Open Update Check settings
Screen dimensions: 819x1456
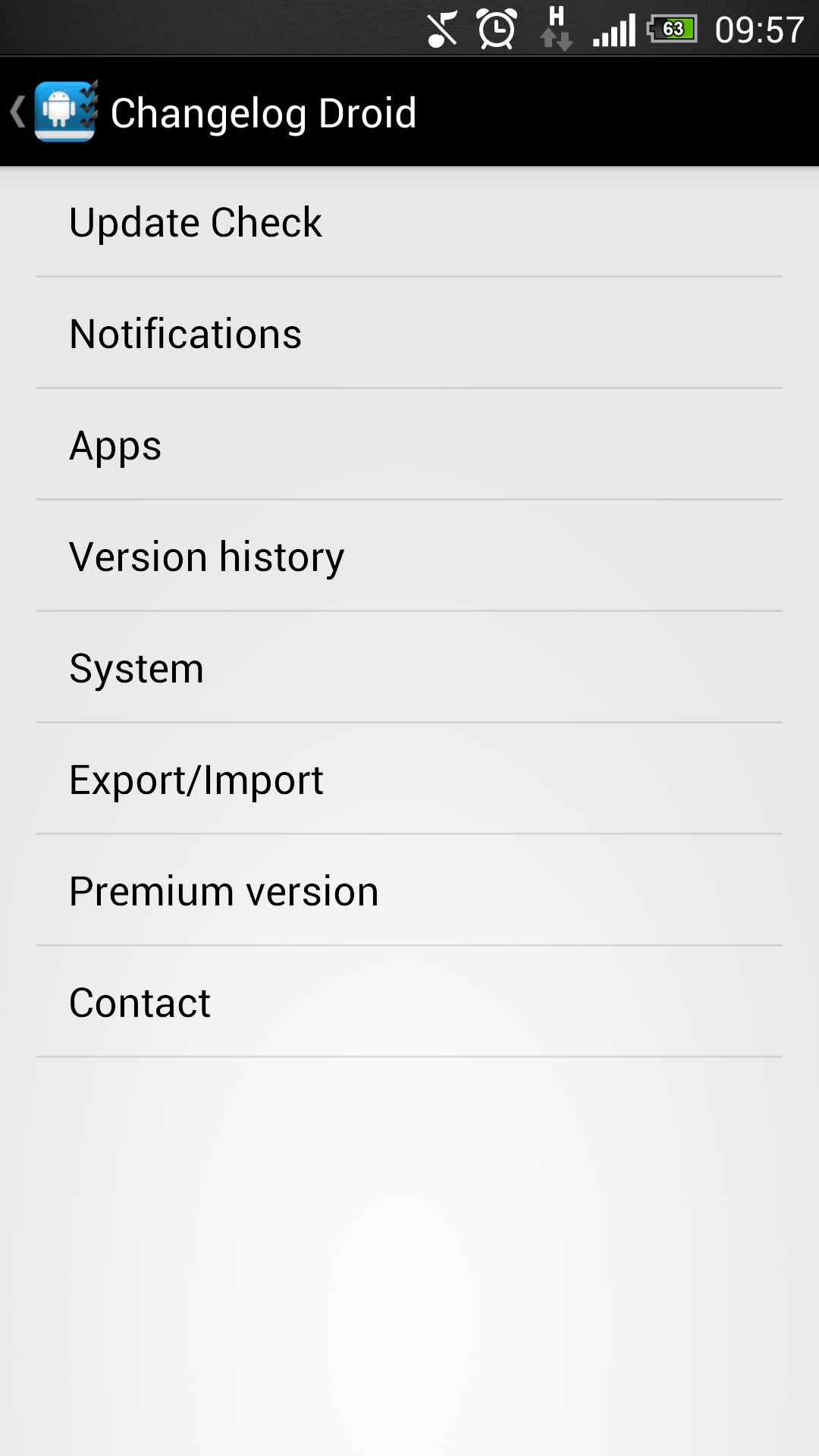pos(409,222)
